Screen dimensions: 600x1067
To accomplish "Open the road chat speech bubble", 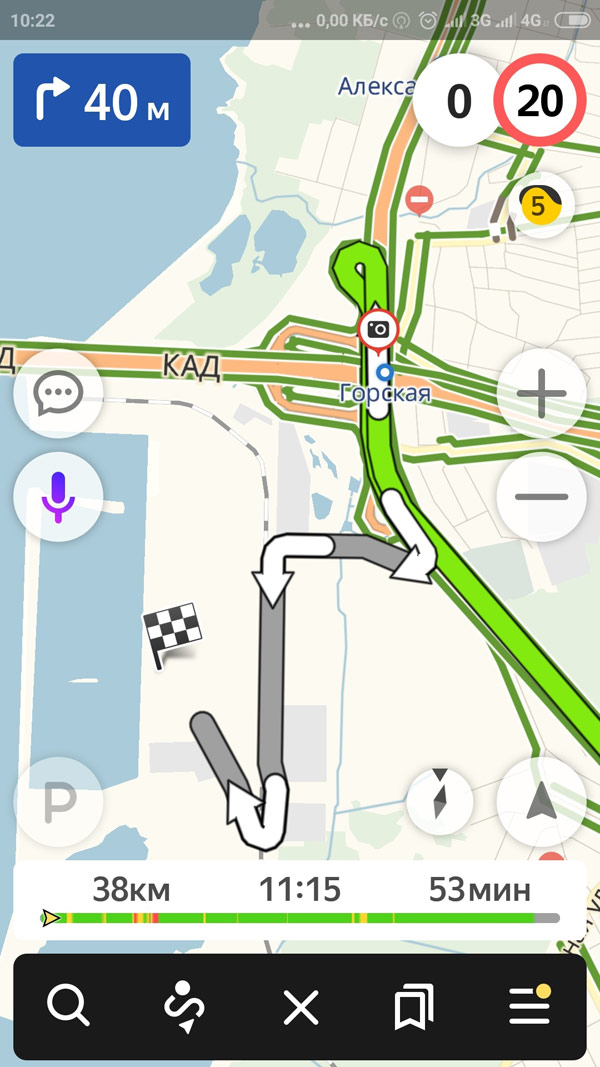I will pyautogui.click(x=58, y=393).
